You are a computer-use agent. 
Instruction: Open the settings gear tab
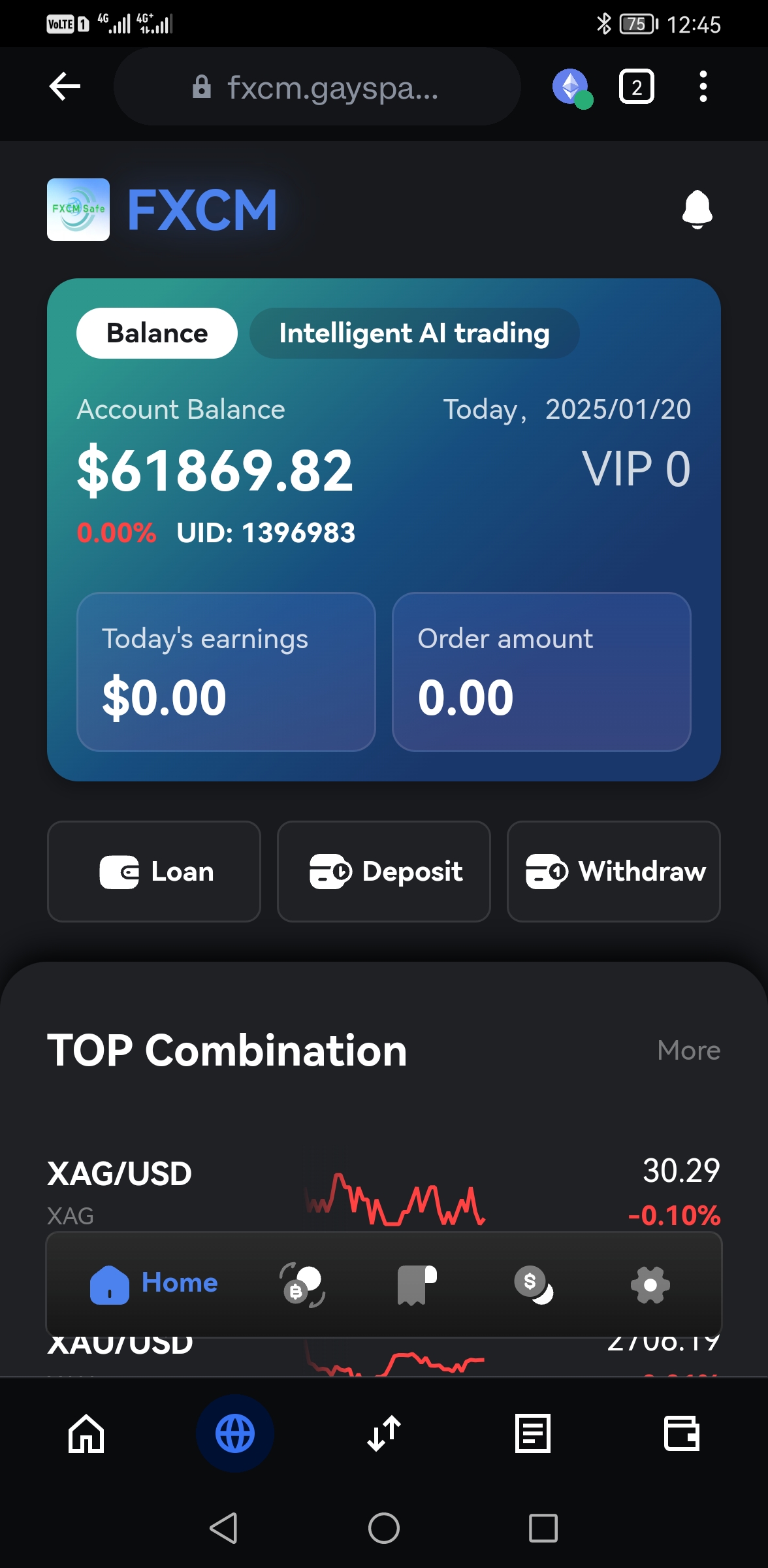tap(650, 1284)
